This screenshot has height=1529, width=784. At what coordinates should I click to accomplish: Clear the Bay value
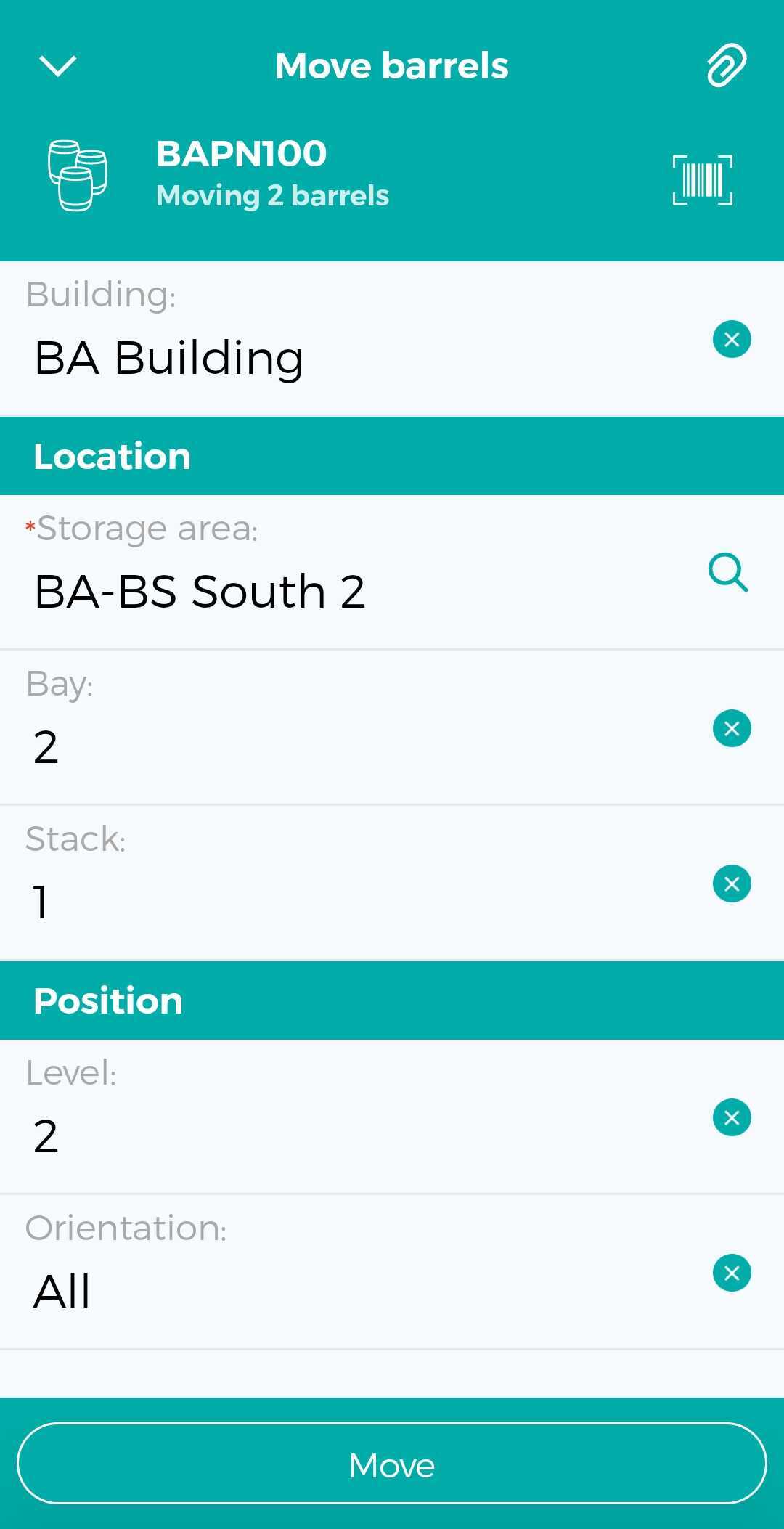pyautogui.click(x=732, y=728)
